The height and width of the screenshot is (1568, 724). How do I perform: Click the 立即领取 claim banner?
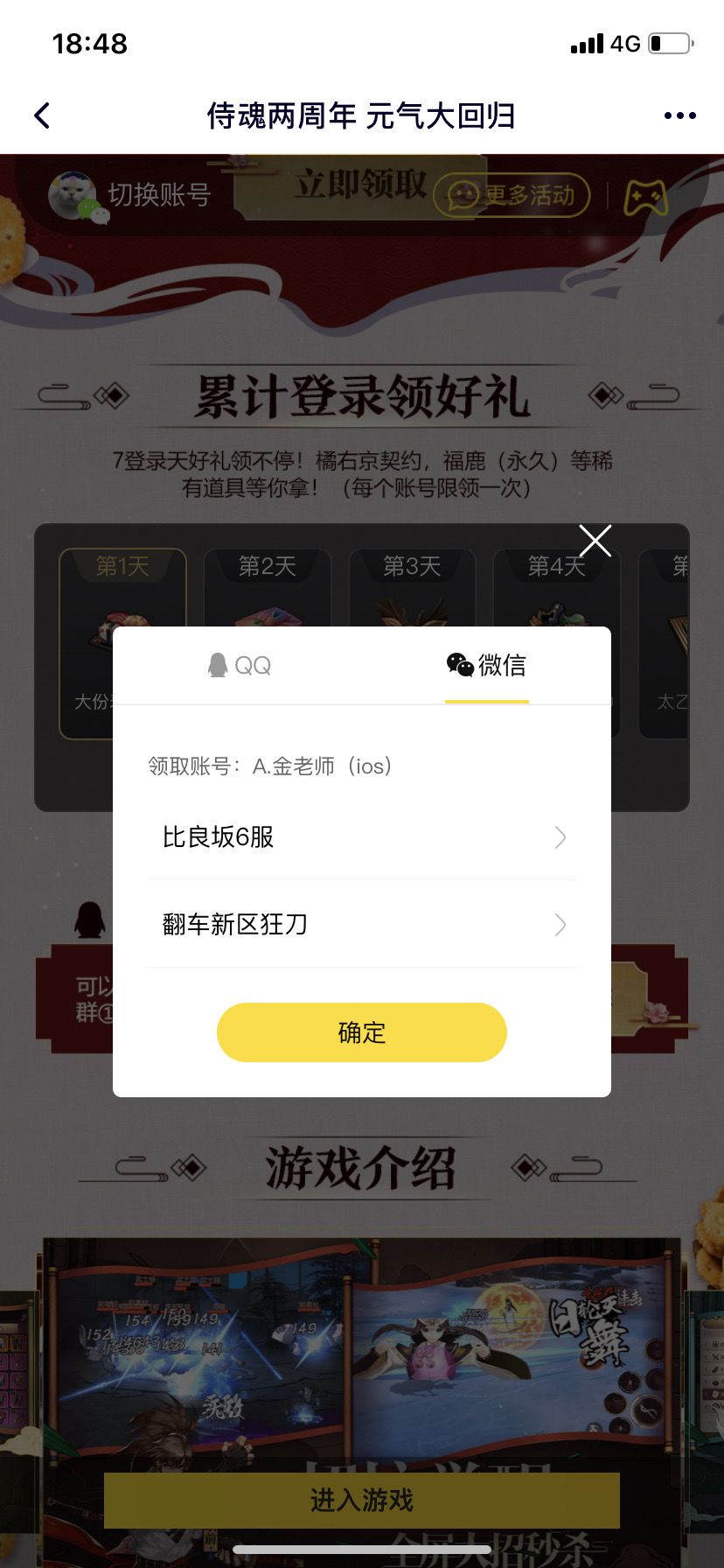coord(362,186)
